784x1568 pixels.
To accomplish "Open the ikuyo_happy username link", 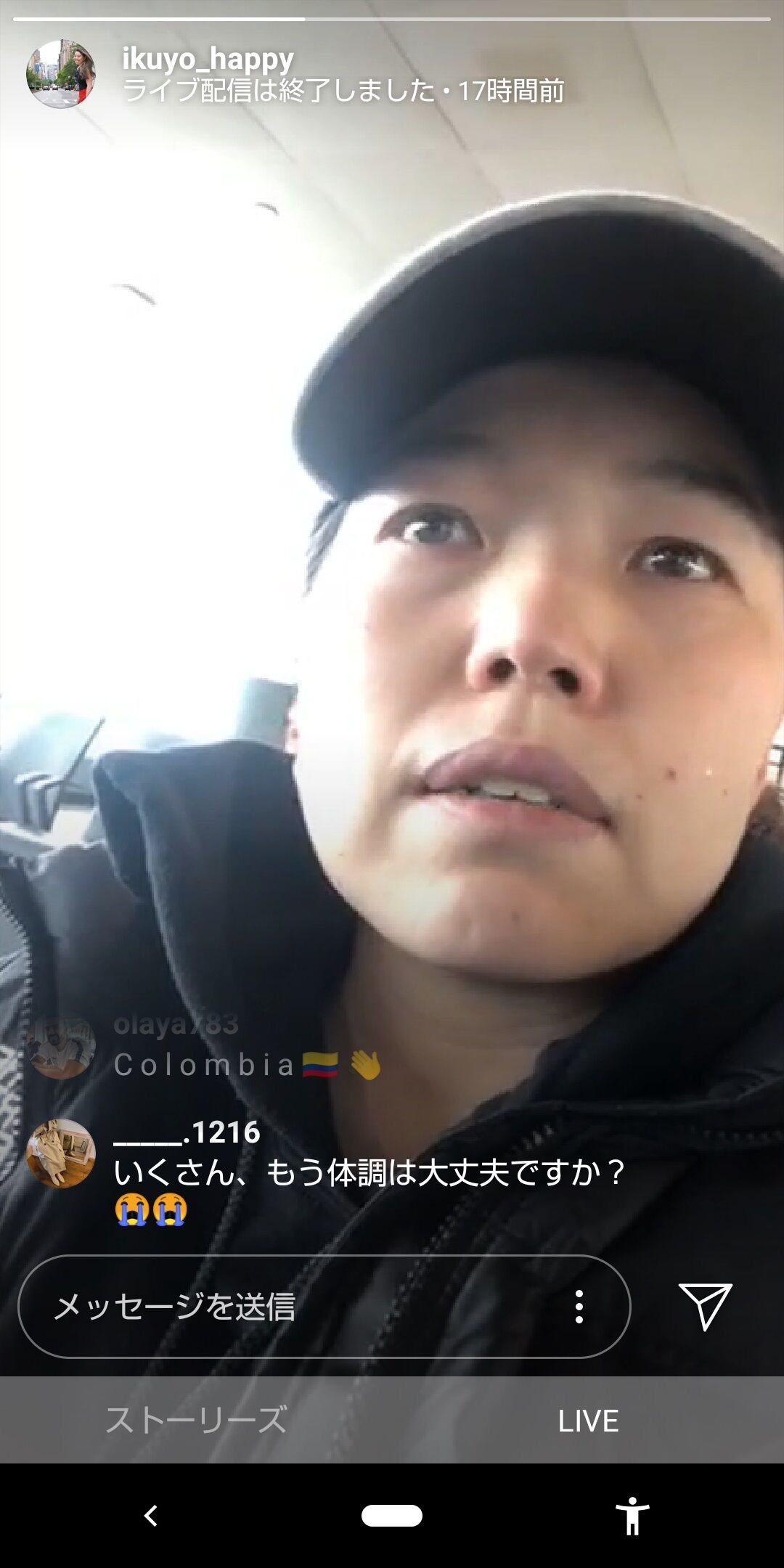I will [208, 59].
